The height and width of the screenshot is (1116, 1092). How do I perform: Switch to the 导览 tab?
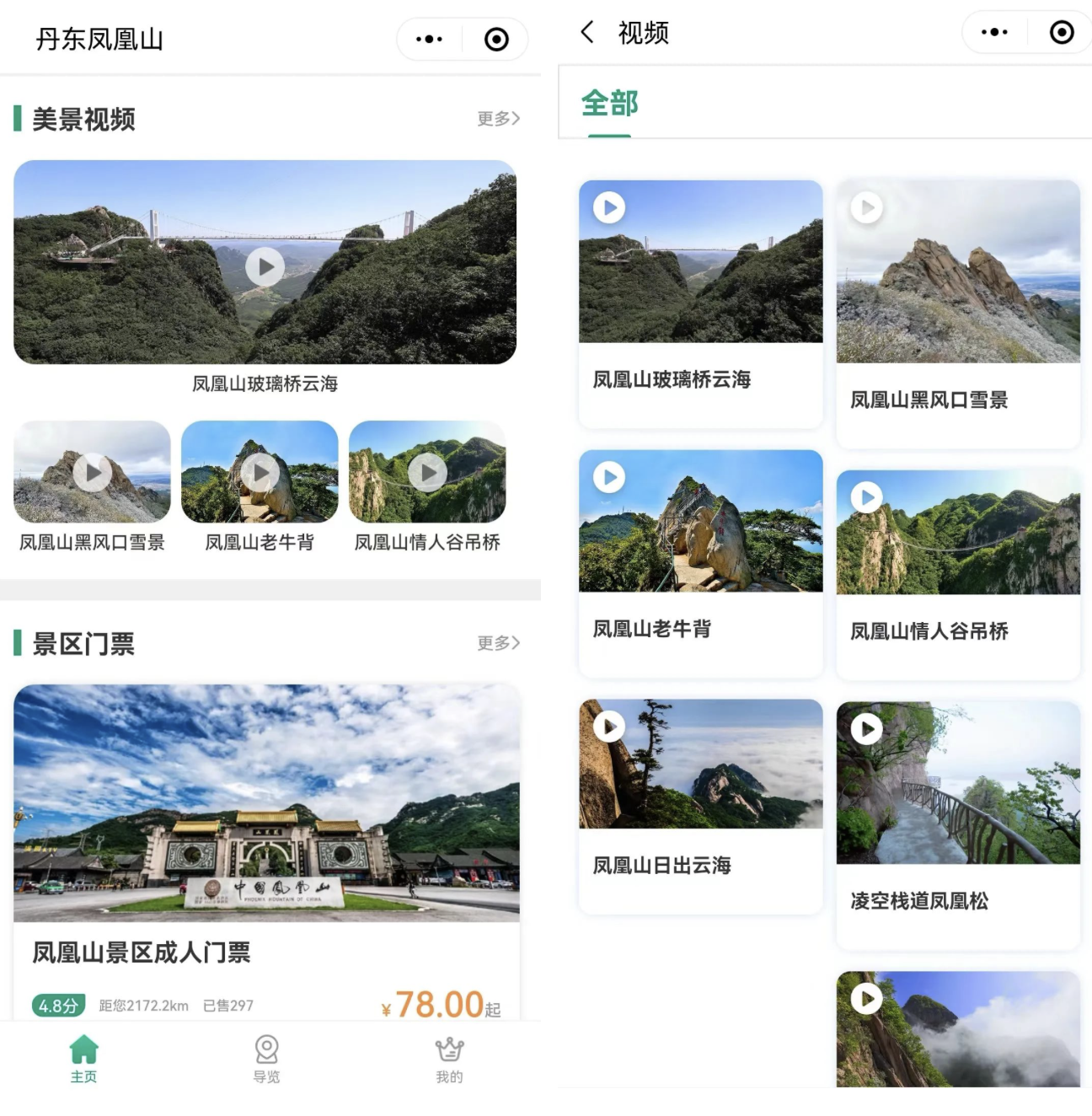(266, 1059)
